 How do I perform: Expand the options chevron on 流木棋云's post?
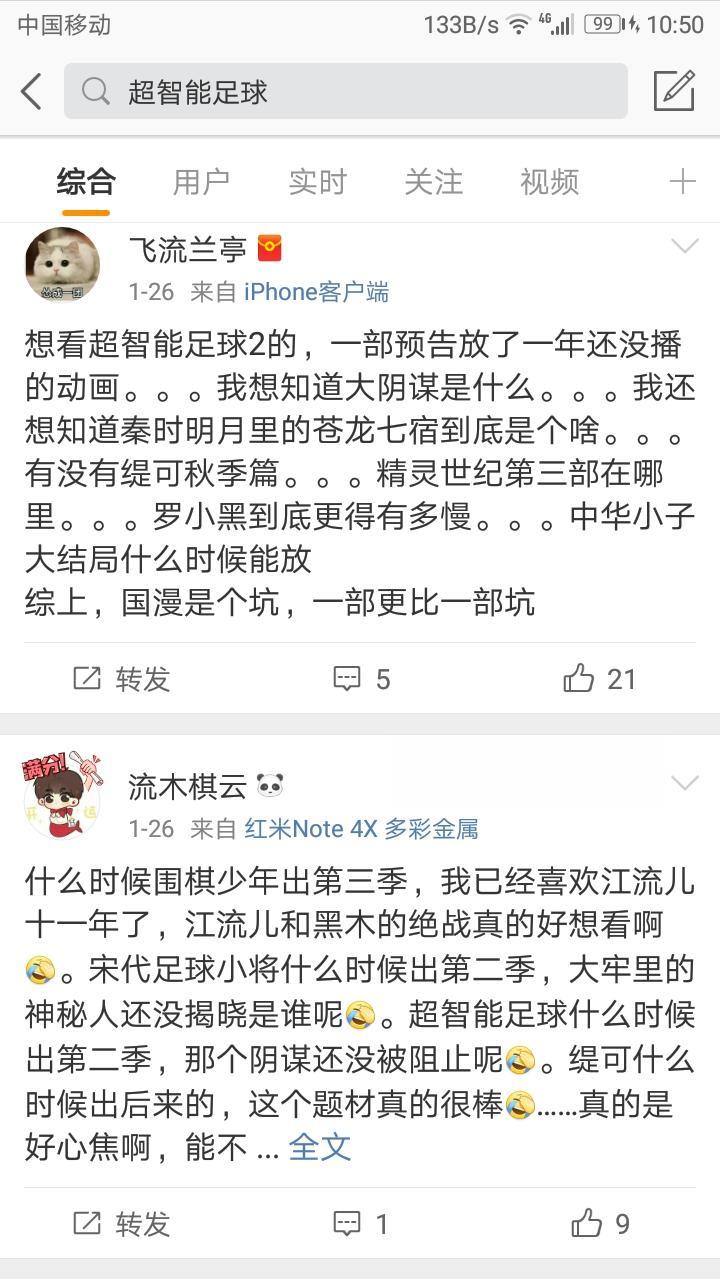coord(685,782)
